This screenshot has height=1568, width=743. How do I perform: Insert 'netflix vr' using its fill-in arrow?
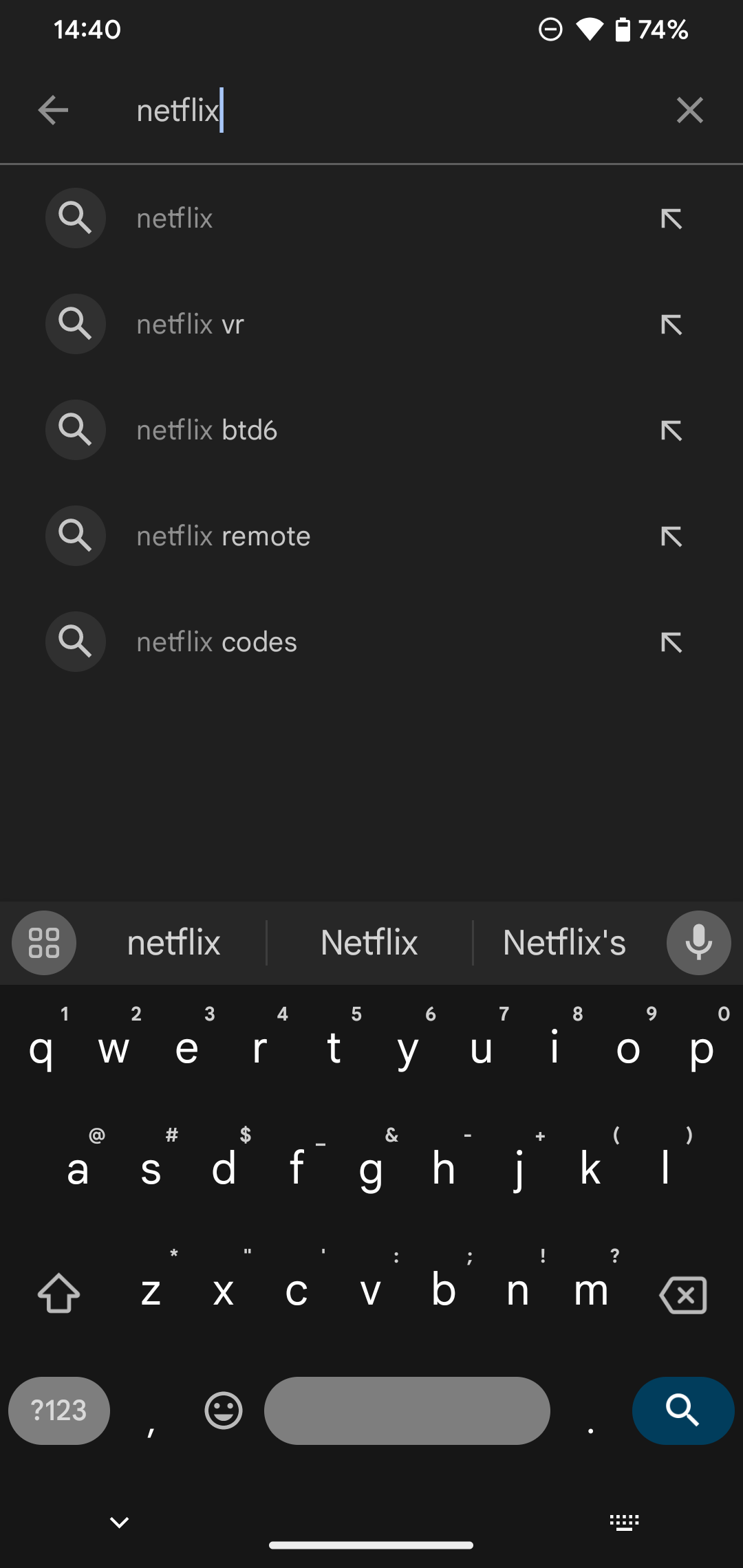(671, 324)
